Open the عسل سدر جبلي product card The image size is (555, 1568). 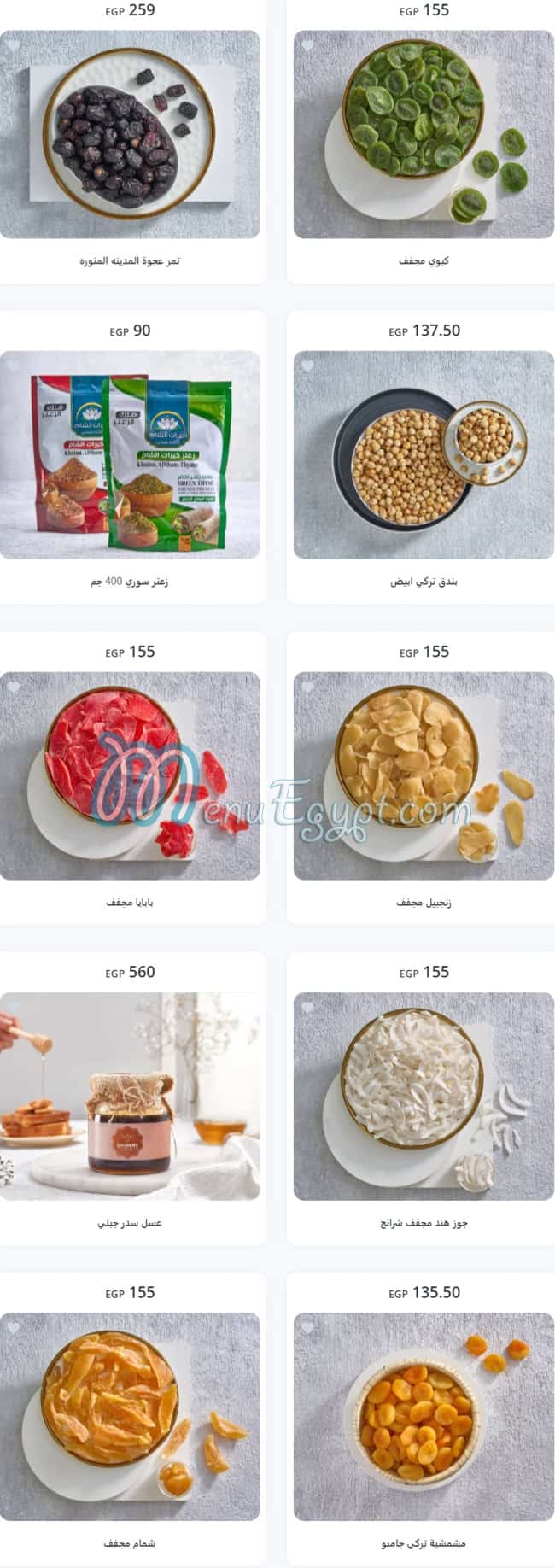[x=130, y=1096]
